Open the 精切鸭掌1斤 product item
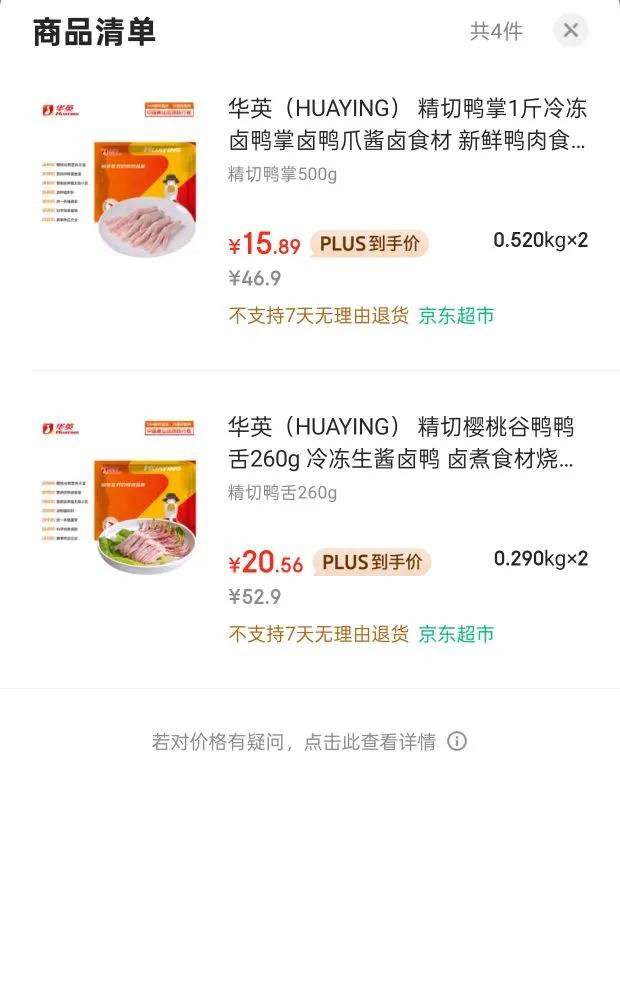Screen dimensions: 620x998 406,124
